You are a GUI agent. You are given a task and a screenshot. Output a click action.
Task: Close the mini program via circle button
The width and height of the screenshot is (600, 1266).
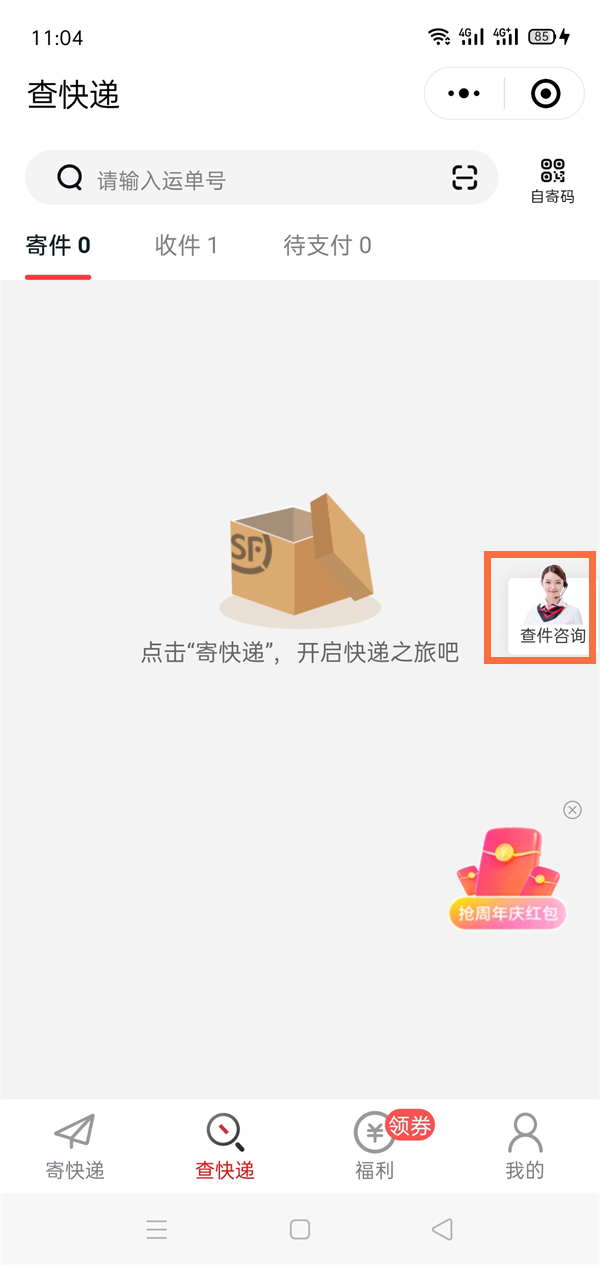coord(545,94)
